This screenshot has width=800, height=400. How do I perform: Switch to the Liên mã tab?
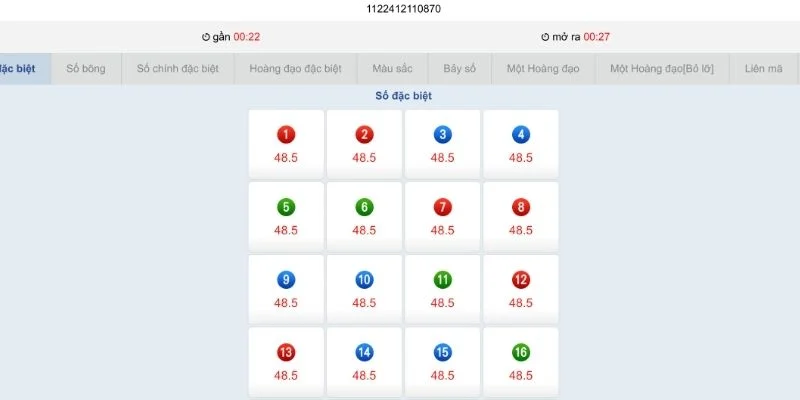(x=762, y=69)
